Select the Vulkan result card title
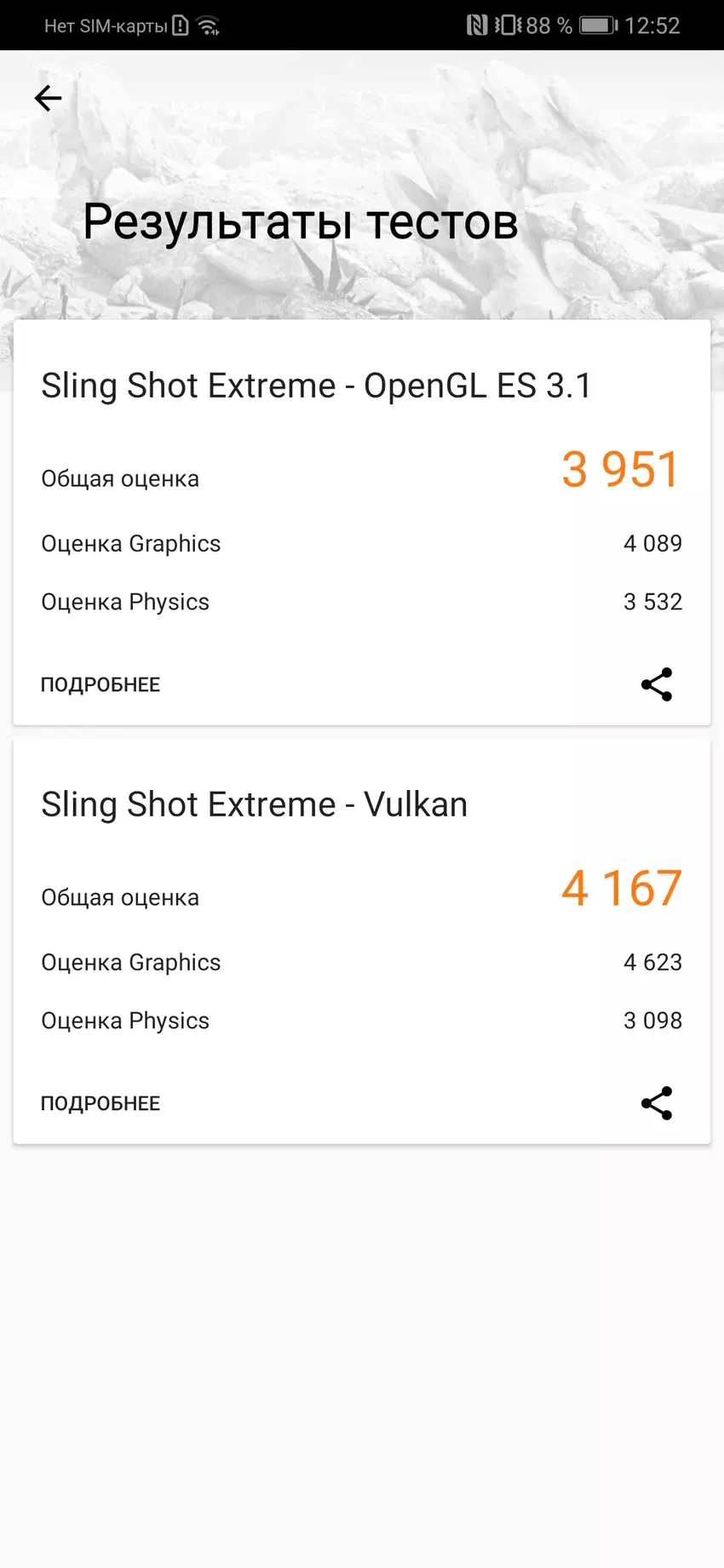Image resolution: width=724 pixels, height=1568 pixels. click(254, 804)
